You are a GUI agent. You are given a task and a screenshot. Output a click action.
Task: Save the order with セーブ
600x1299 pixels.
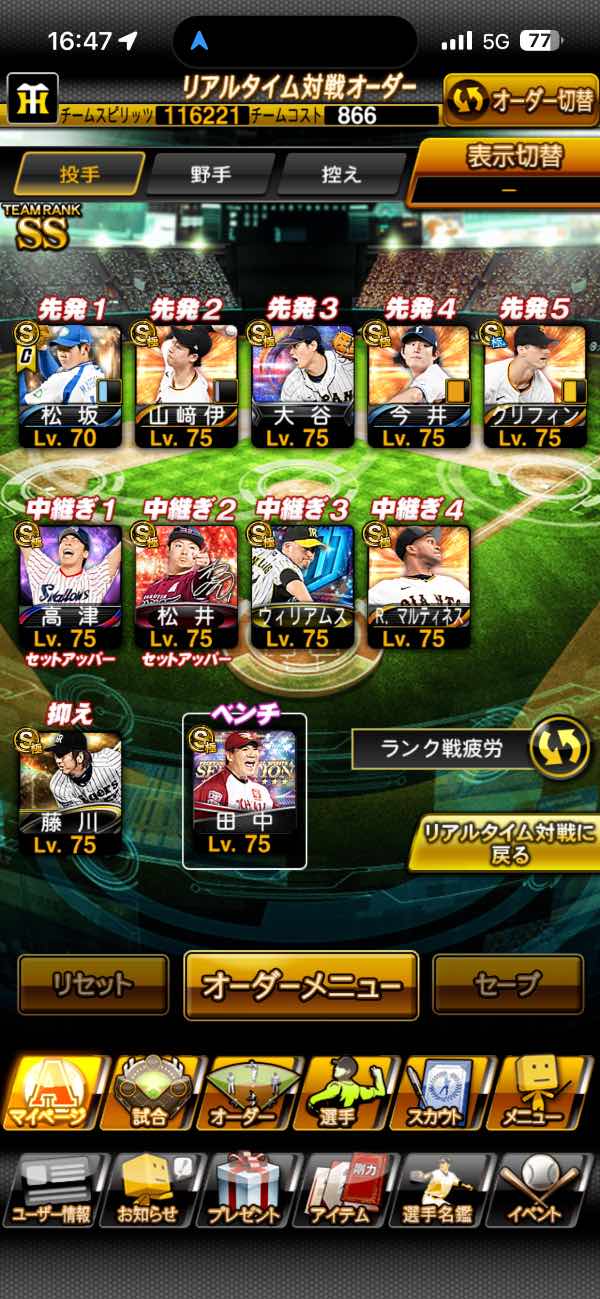508,984
